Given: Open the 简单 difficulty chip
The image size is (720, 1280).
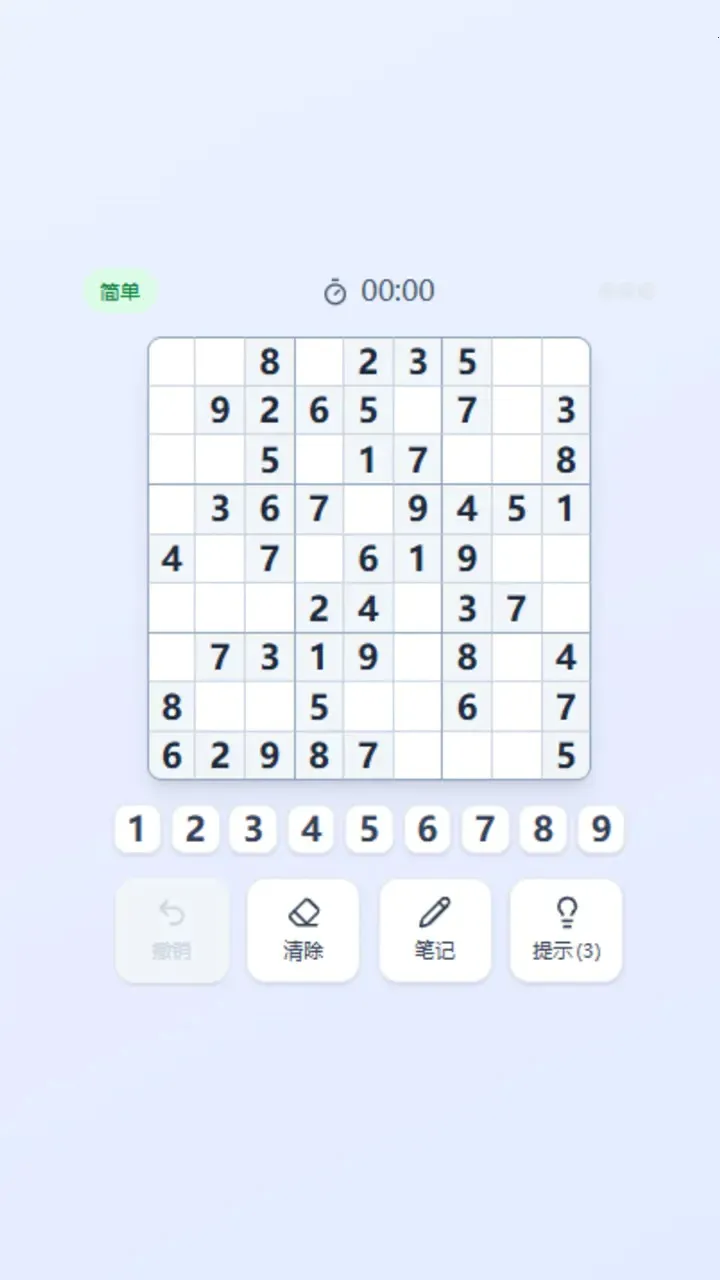Looking at the screenshot, I should [x=119, y=292].
